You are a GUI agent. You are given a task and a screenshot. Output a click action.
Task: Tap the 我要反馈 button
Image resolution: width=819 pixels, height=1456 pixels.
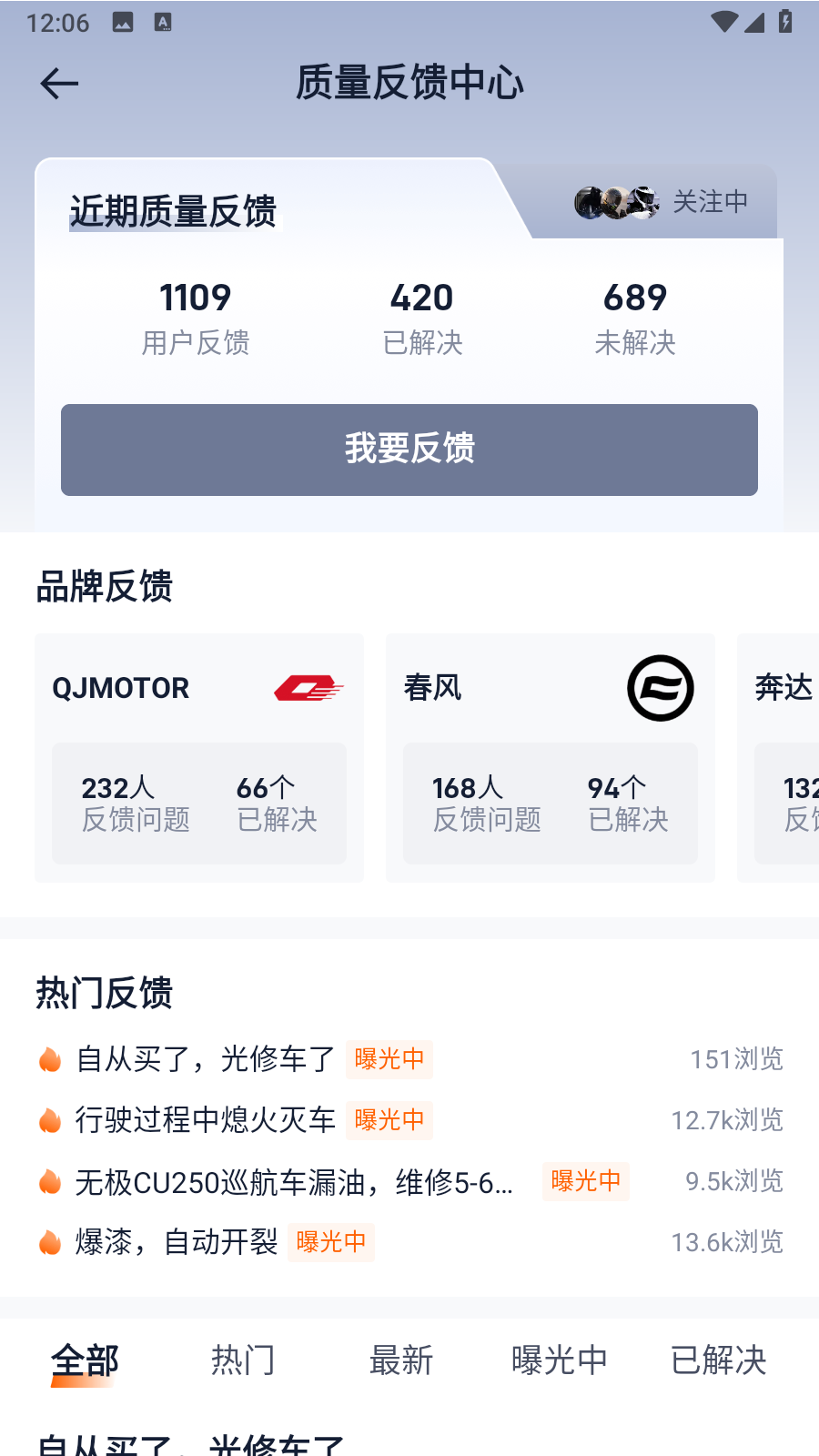pyautogui.click(x=409, y=450)
